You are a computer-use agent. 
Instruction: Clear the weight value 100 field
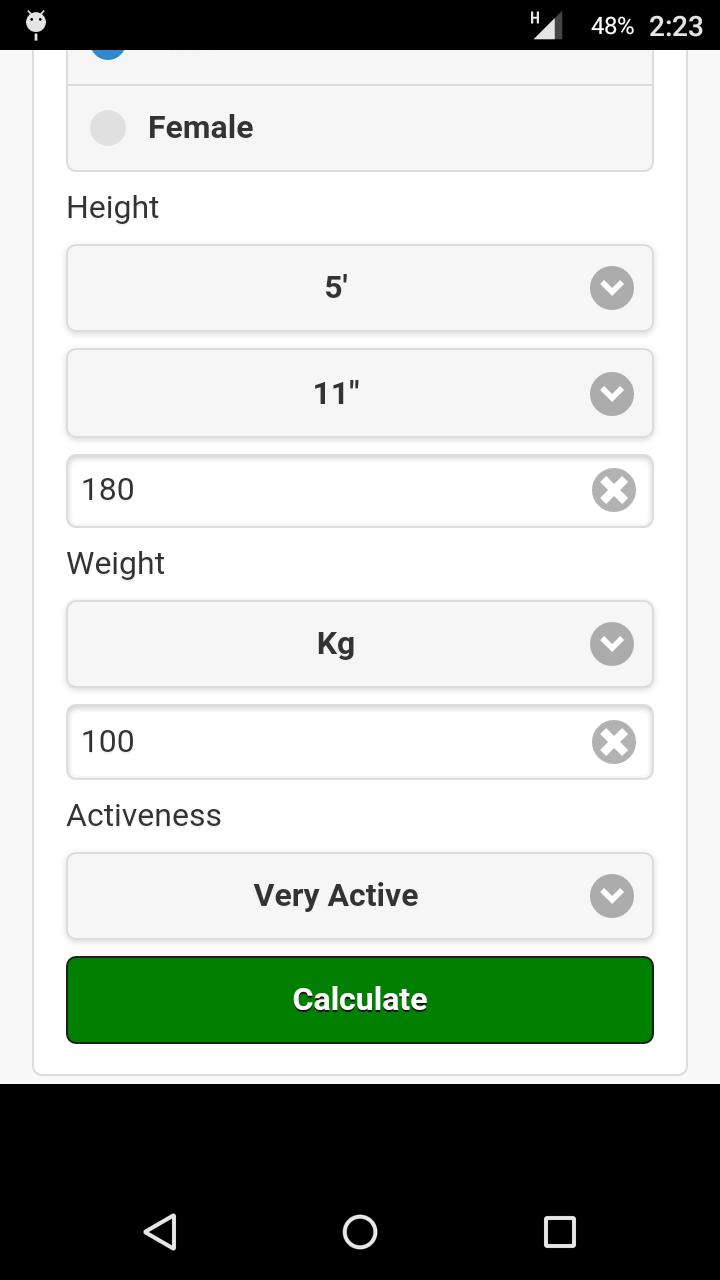pyautogui.click(x=613, y=742)
